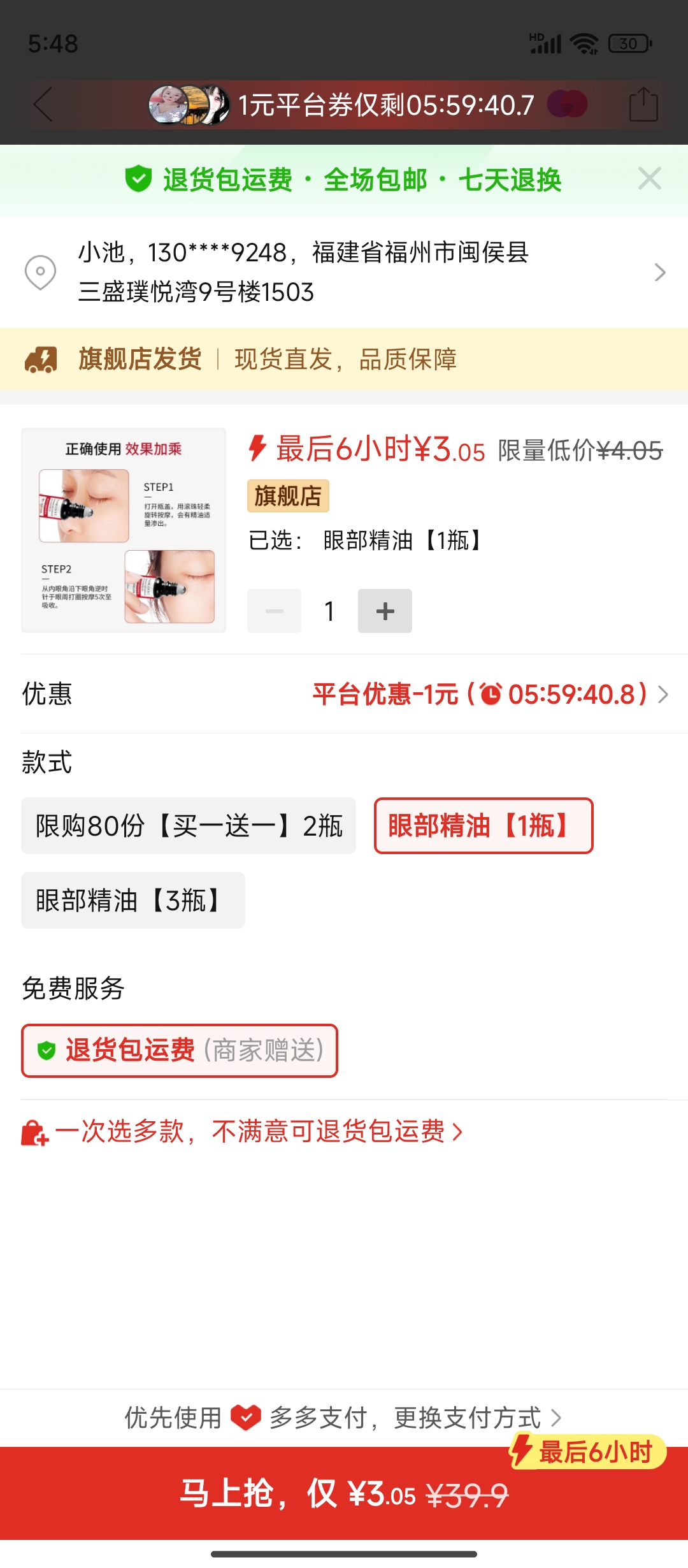Screen dimensions: 688x1568
Task: Decrease quantity with the minus button
Action: pyautogui.click(x=275, y=611)
